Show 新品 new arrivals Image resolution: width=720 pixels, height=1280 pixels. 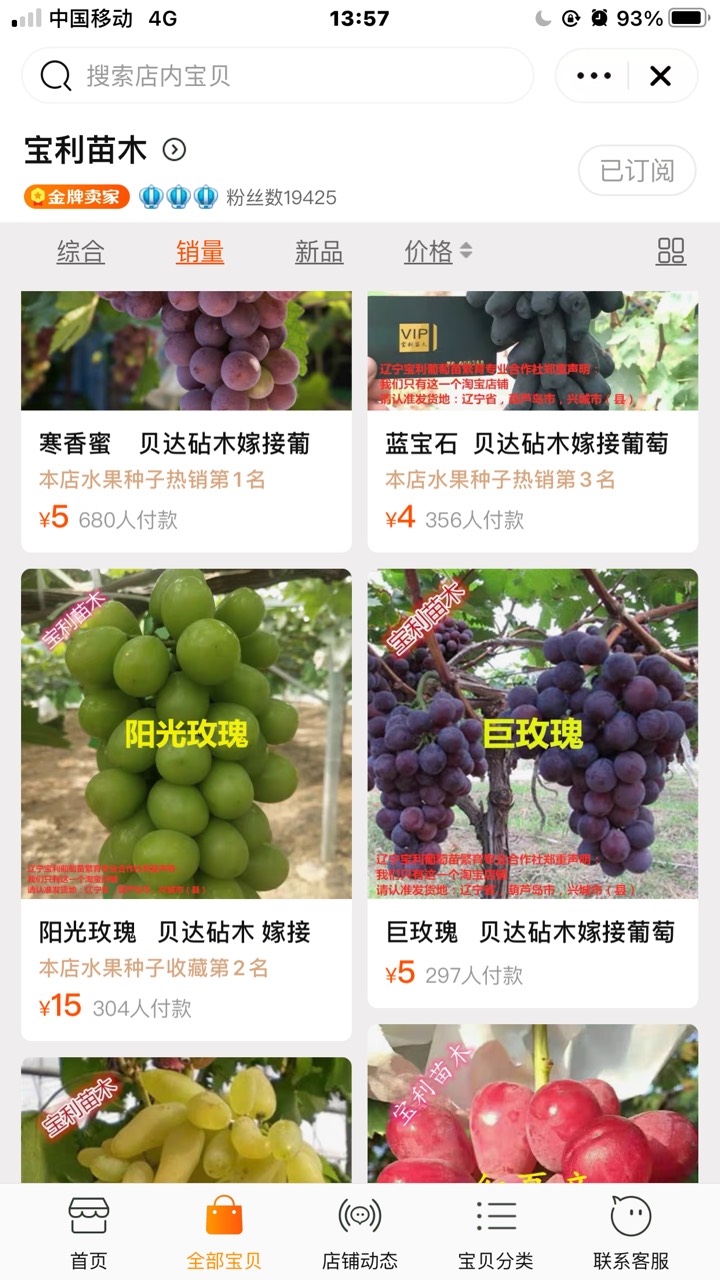(319, 252)
